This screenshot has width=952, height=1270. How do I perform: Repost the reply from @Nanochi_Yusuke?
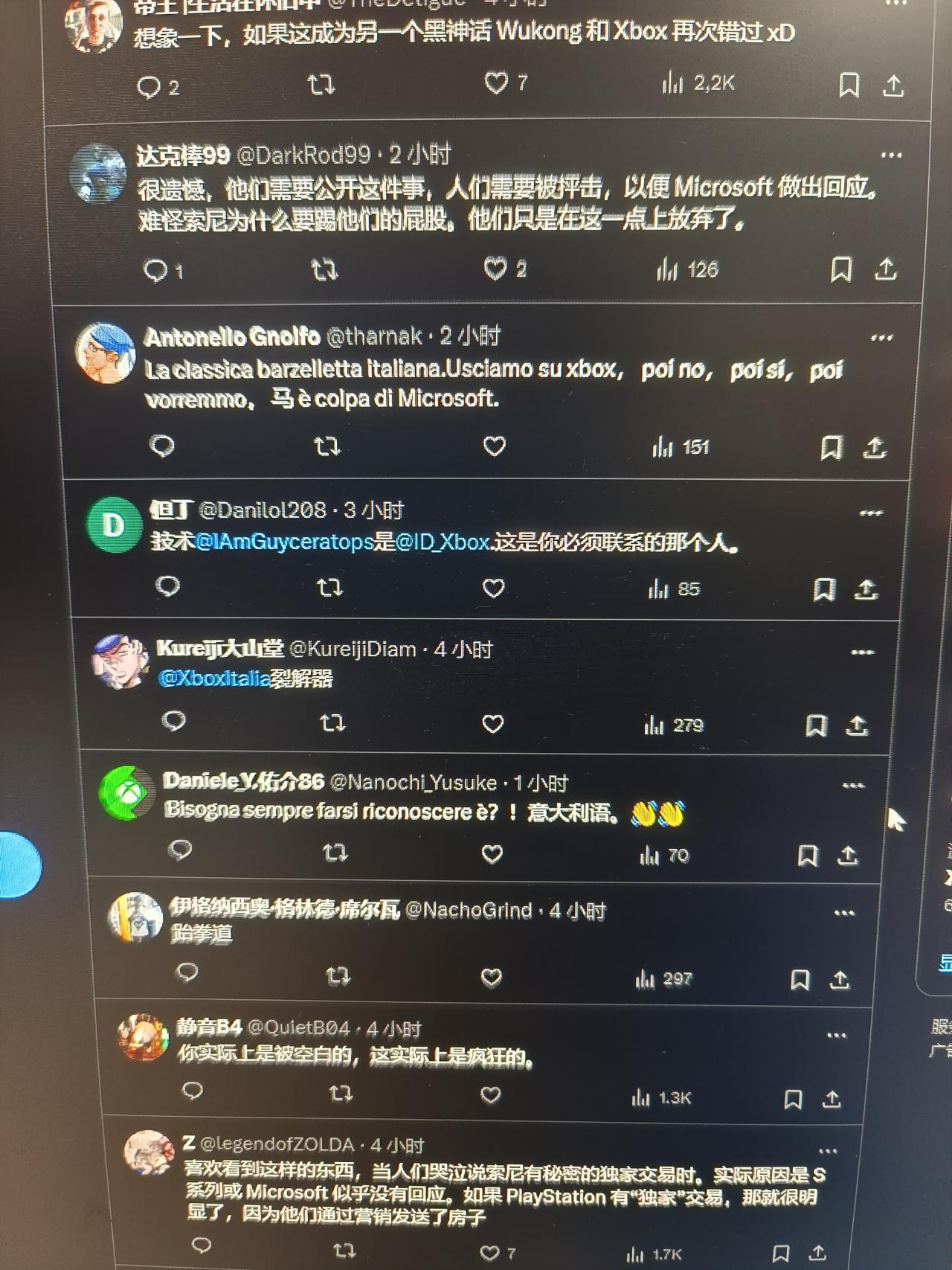(x=335, y=853)
